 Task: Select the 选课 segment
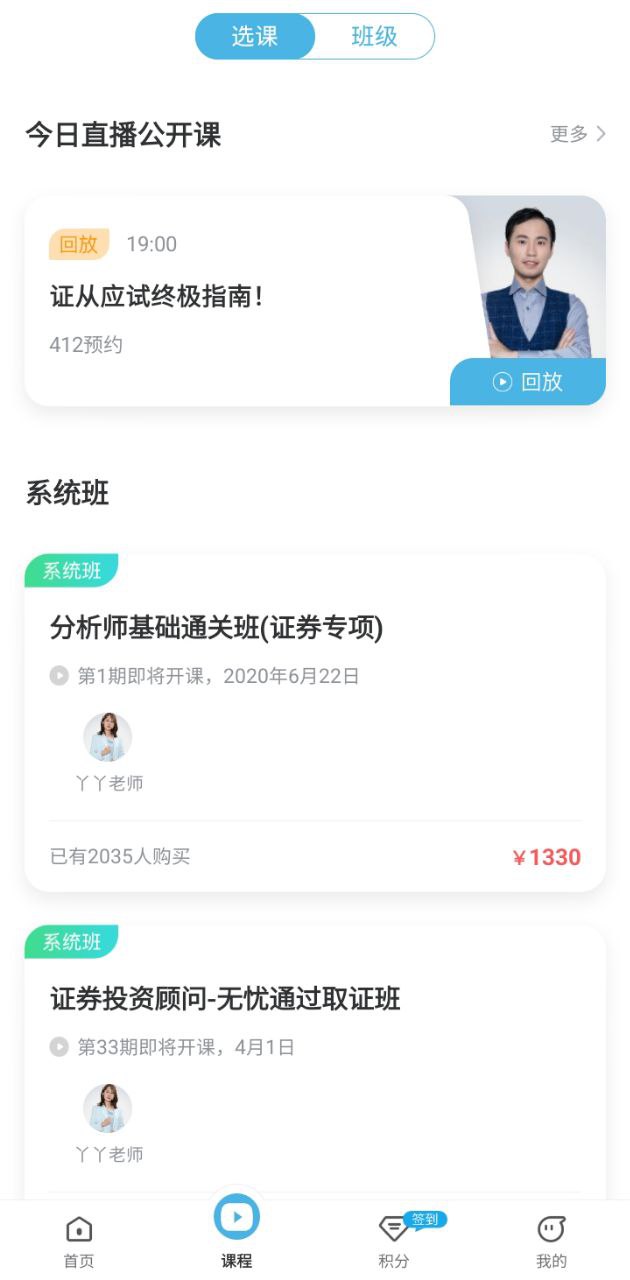pos(255,37)
